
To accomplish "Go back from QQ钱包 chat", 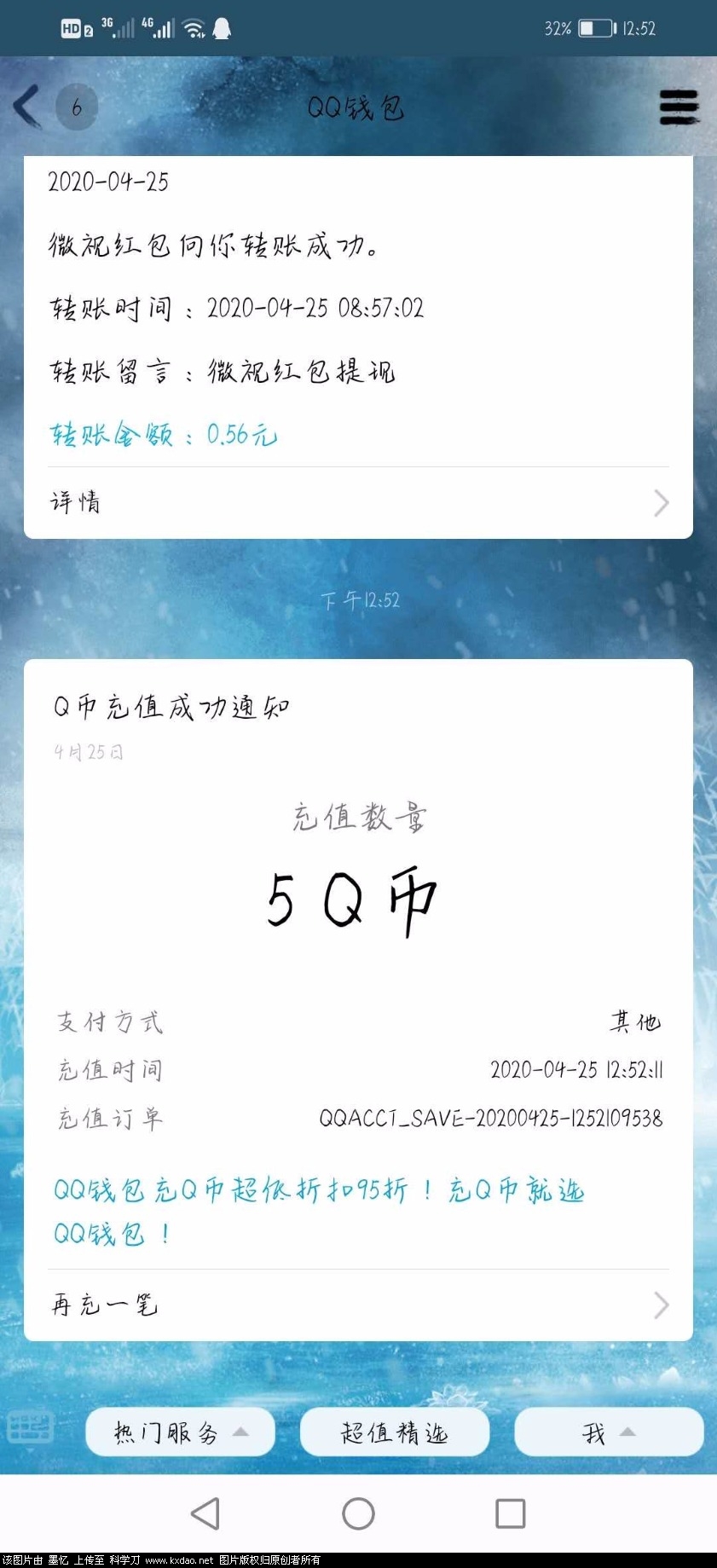I will pyautogui.click(x=27, y=107).
